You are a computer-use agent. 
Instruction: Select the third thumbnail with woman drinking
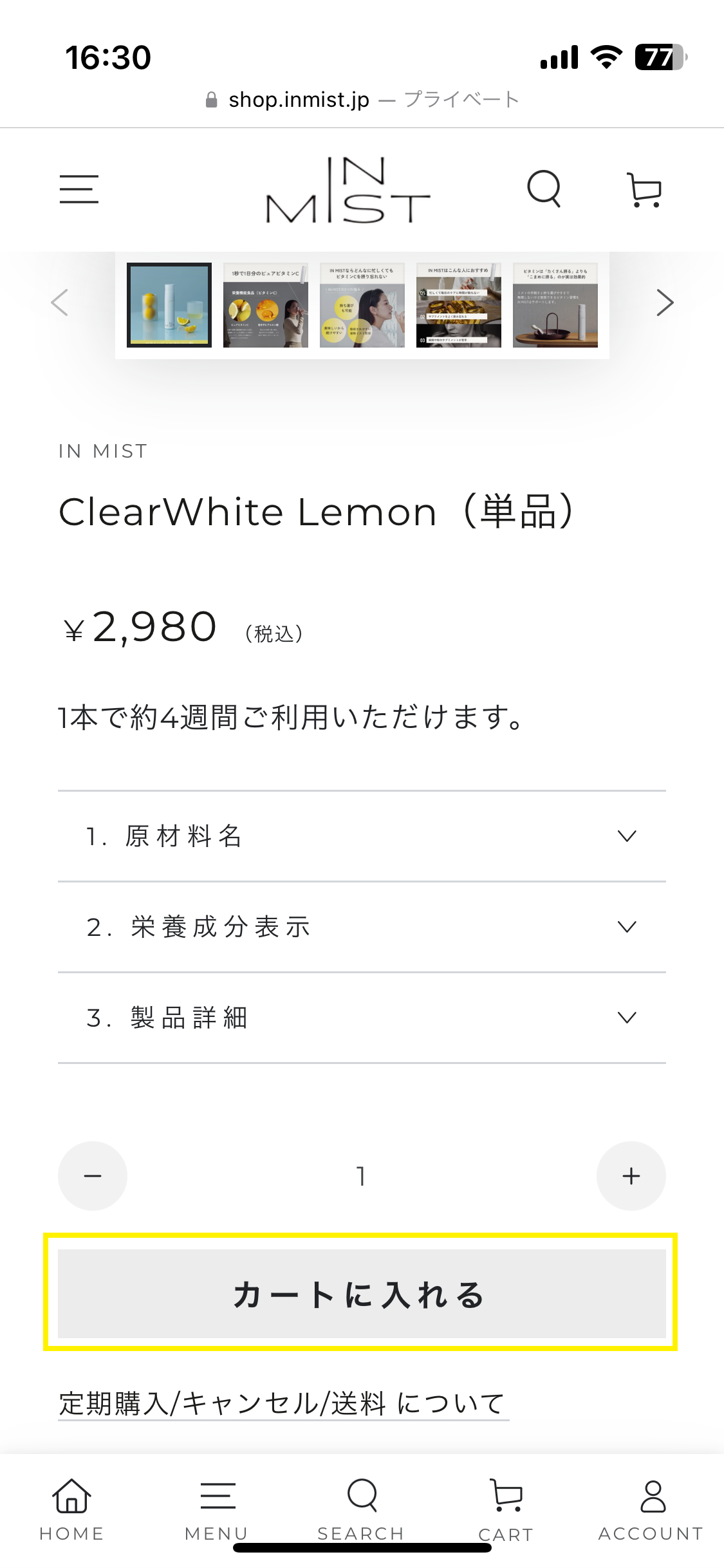point(362,305)
